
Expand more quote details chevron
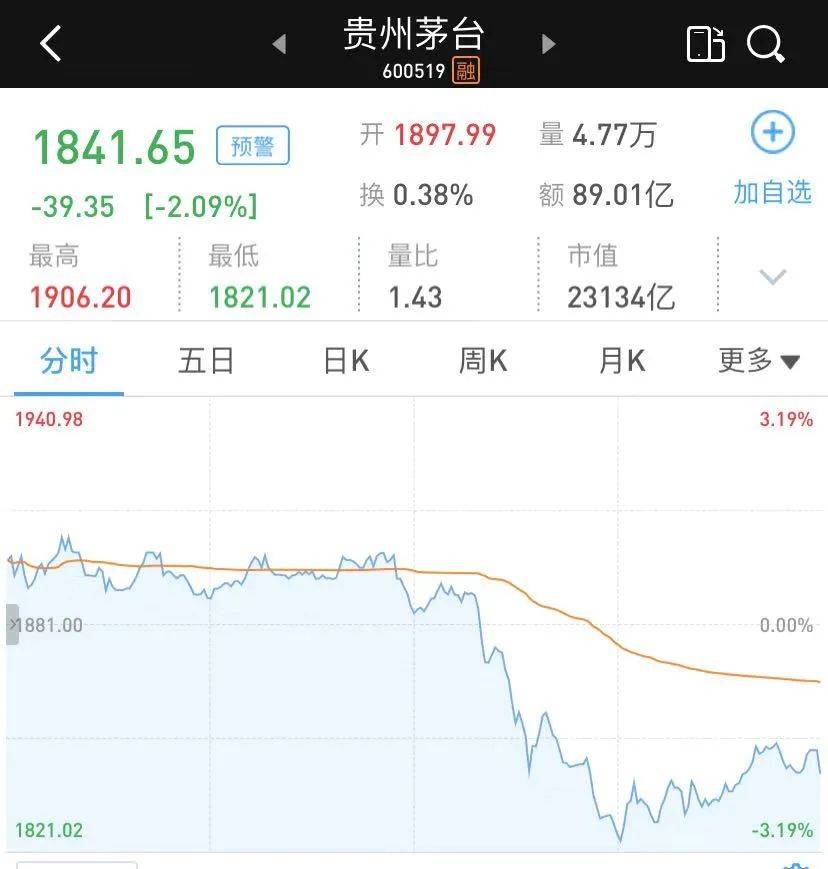pyautogui.click(x=773, y=277)
